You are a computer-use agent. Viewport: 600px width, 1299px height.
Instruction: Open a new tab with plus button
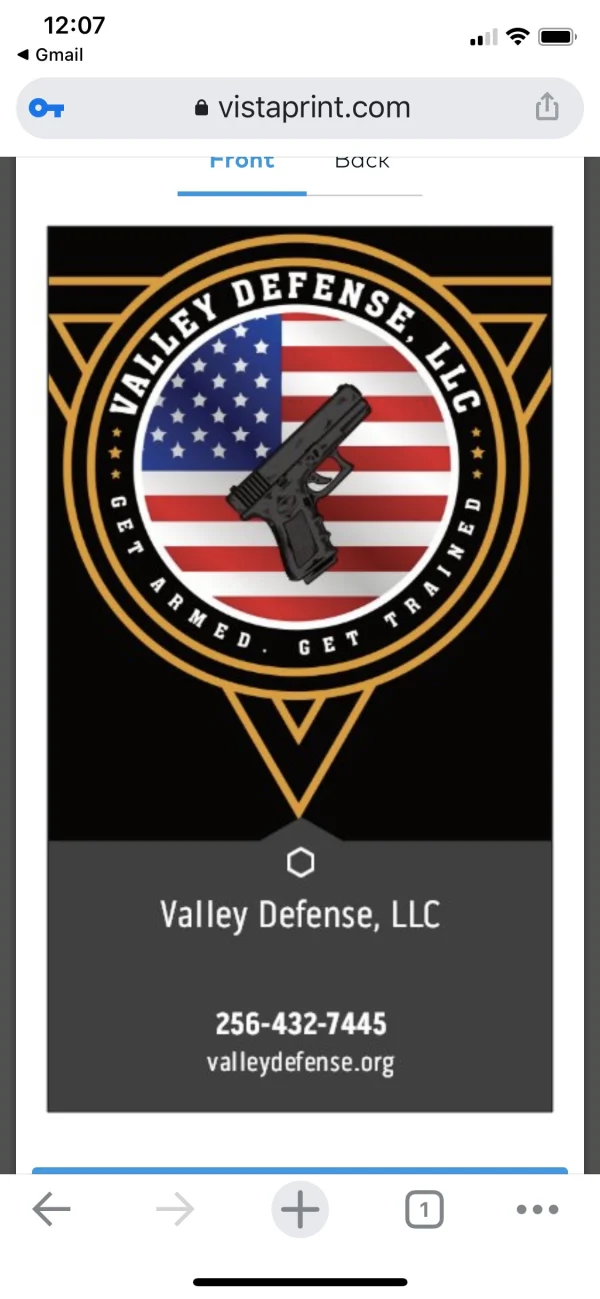click(x=299, y=1210)
